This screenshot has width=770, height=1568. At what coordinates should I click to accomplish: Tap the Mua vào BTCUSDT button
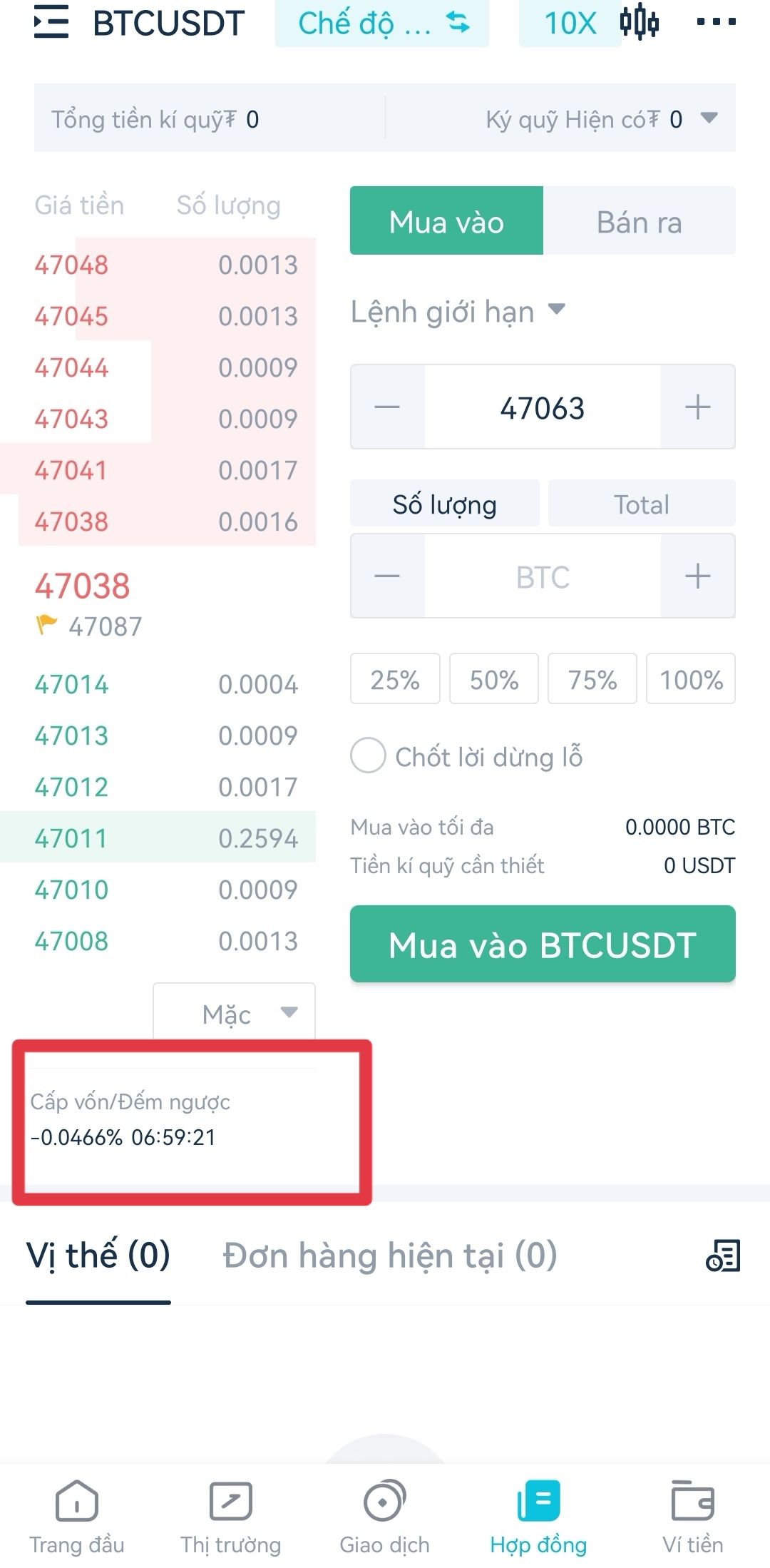tap(543, 944)
